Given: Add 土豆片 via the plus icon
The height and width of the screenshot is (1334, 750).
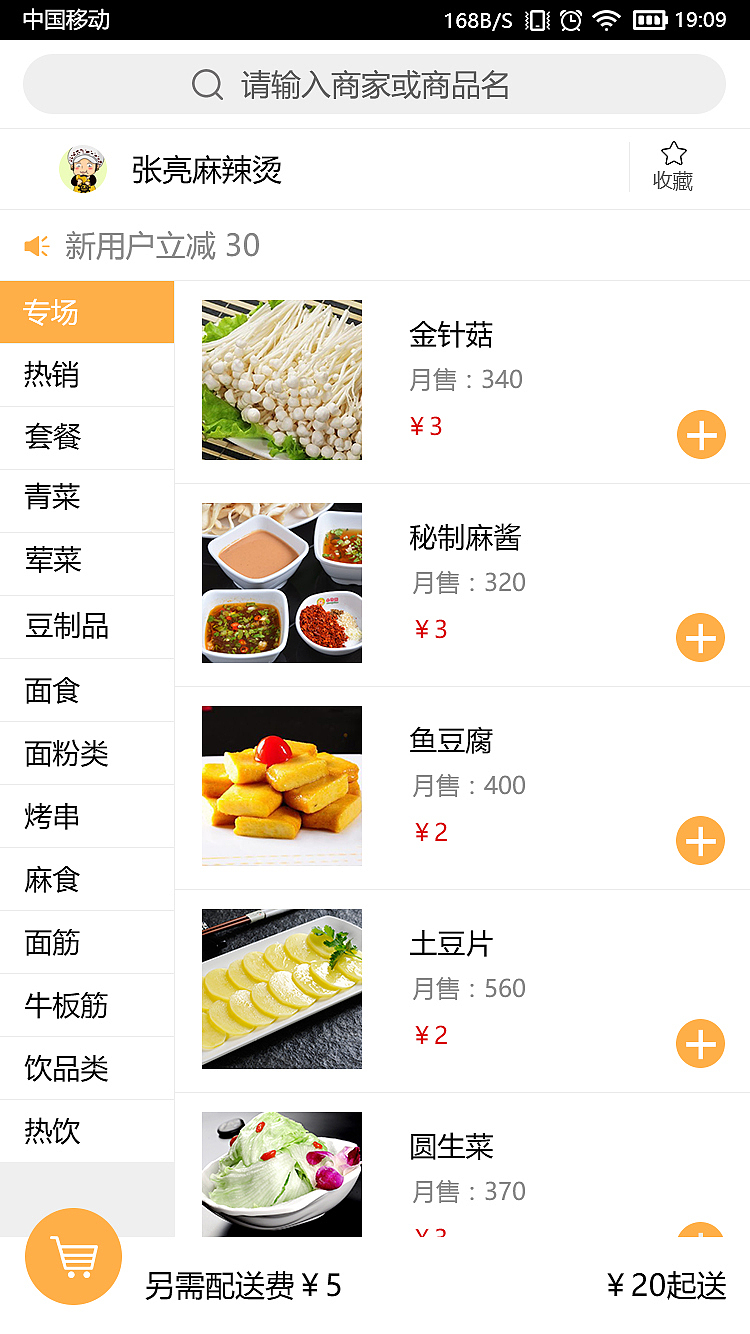Looking at the screenshot, I should (x=700, y=1043).
